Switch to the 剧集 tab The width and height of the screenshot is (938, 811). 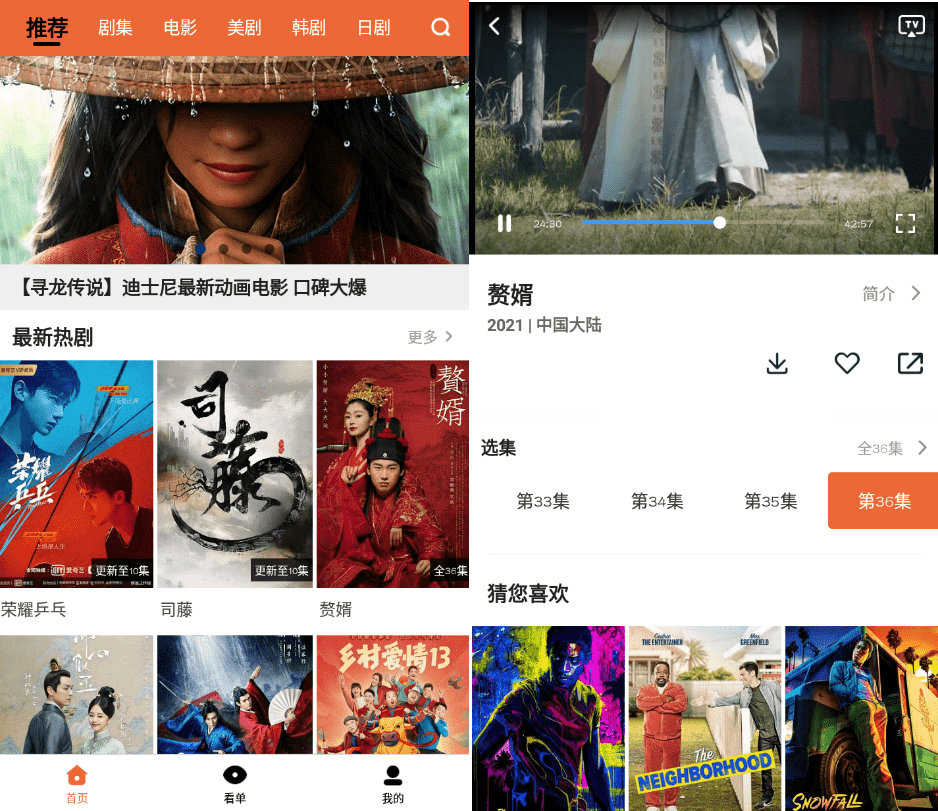(115, 28)
